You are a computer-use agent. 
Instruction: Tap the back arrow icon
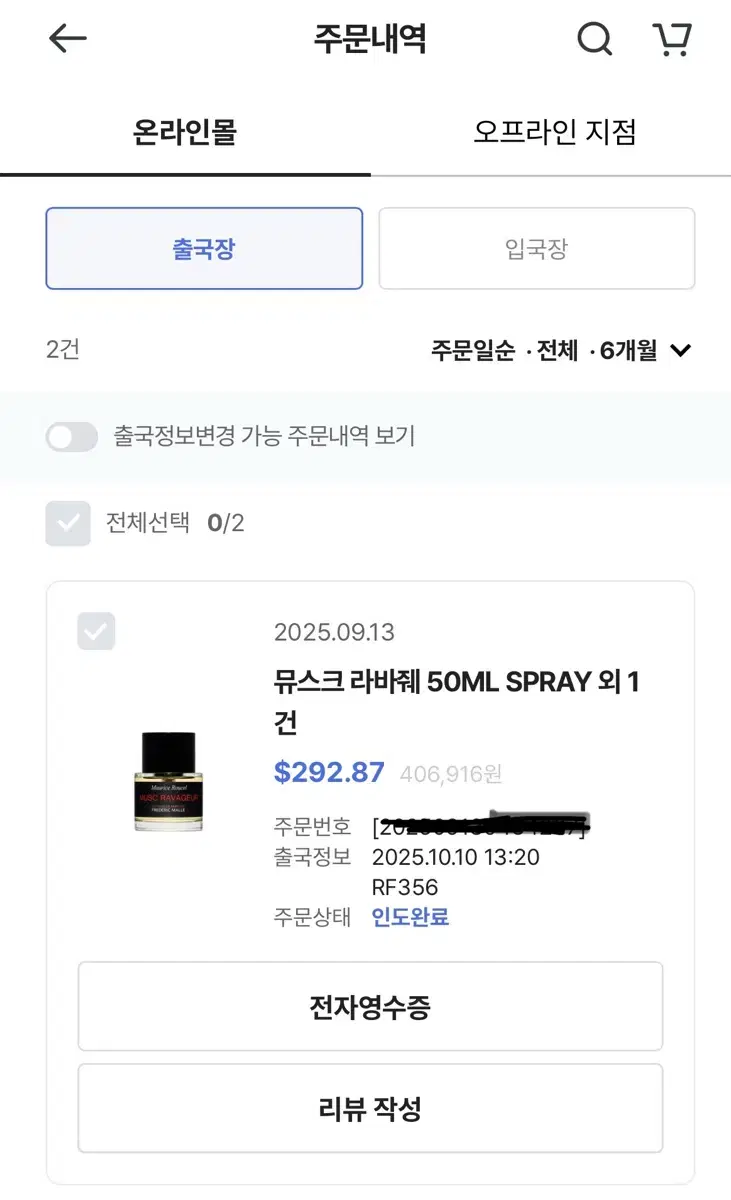(x=66, y=38)
